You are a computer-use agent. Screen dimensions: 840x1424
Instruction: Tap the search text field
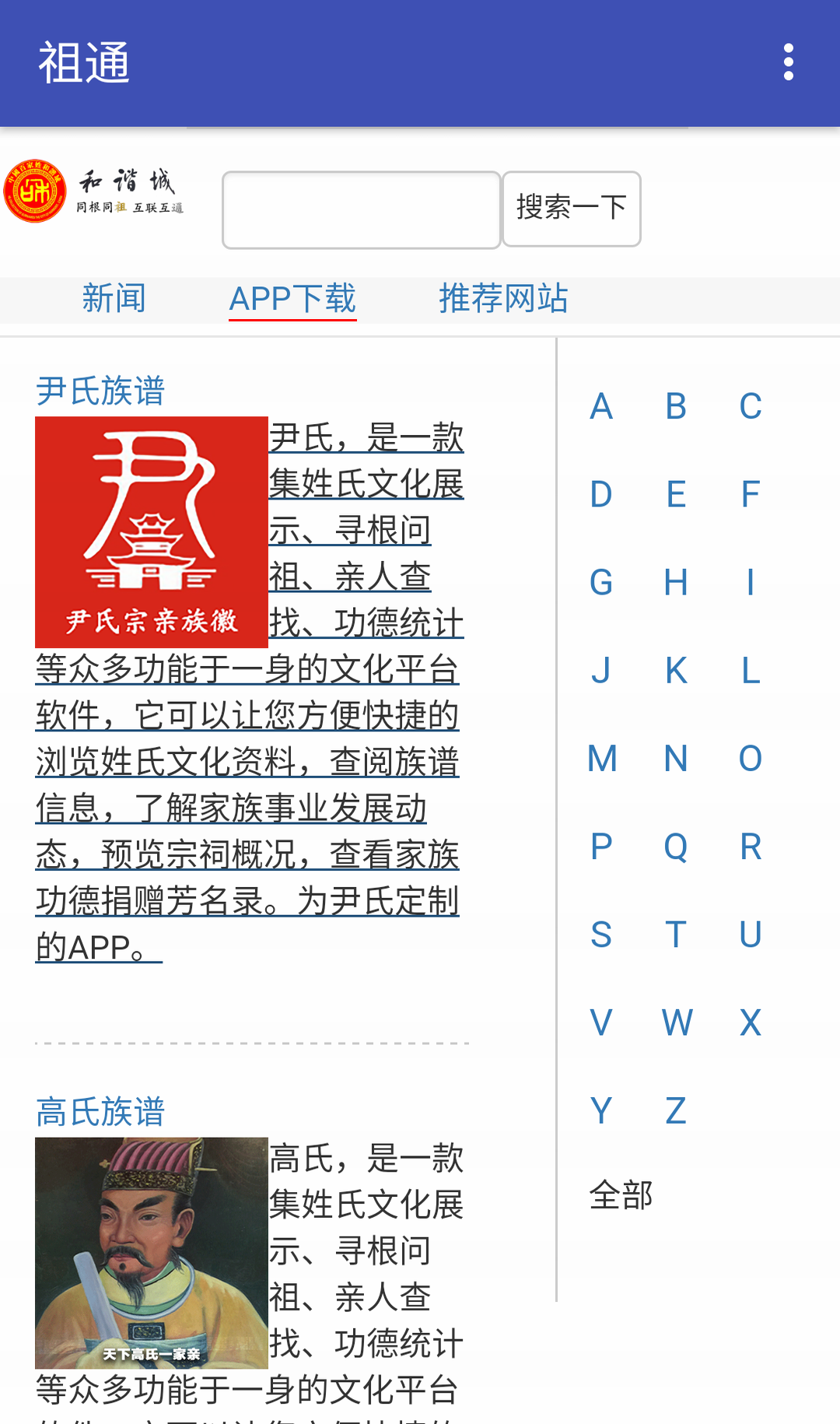coord(361,210)
